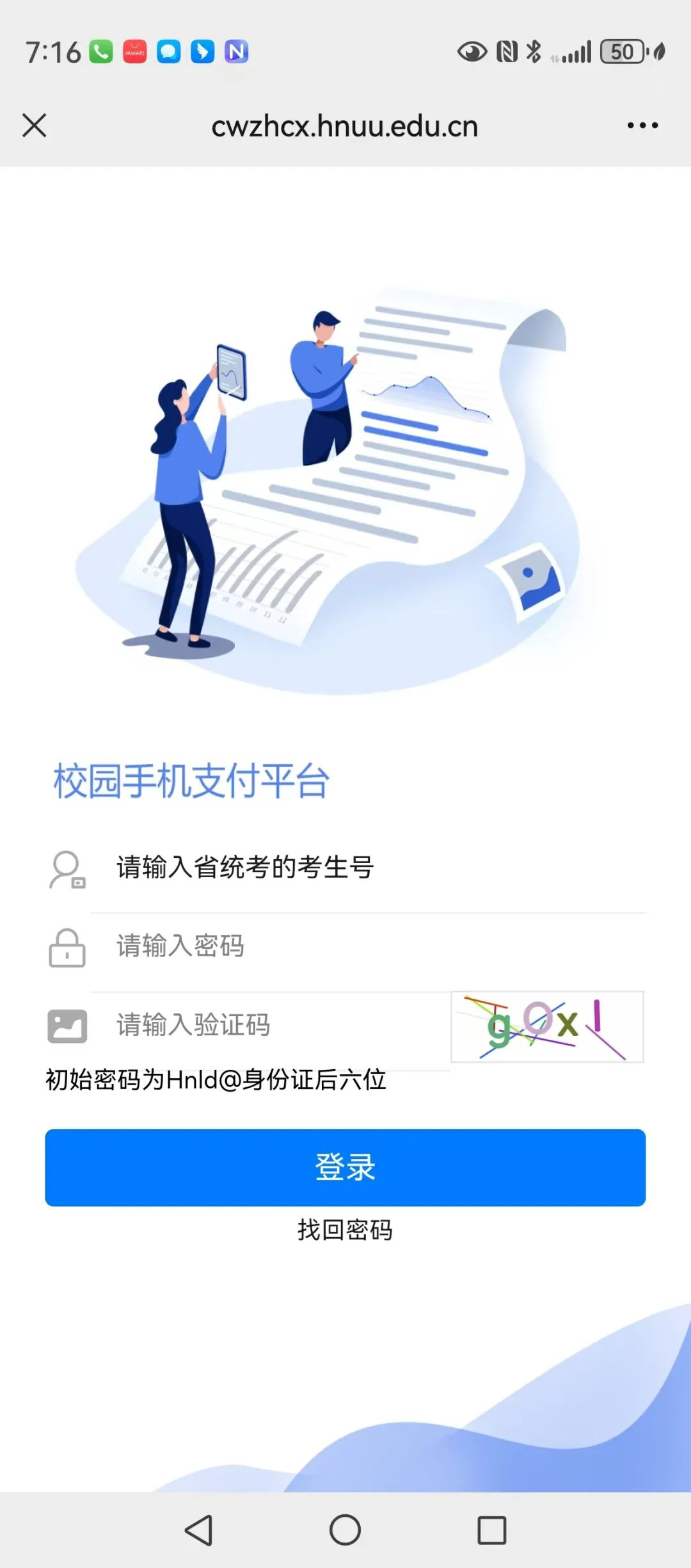Refresh the captcha image

click(547, 1026)
